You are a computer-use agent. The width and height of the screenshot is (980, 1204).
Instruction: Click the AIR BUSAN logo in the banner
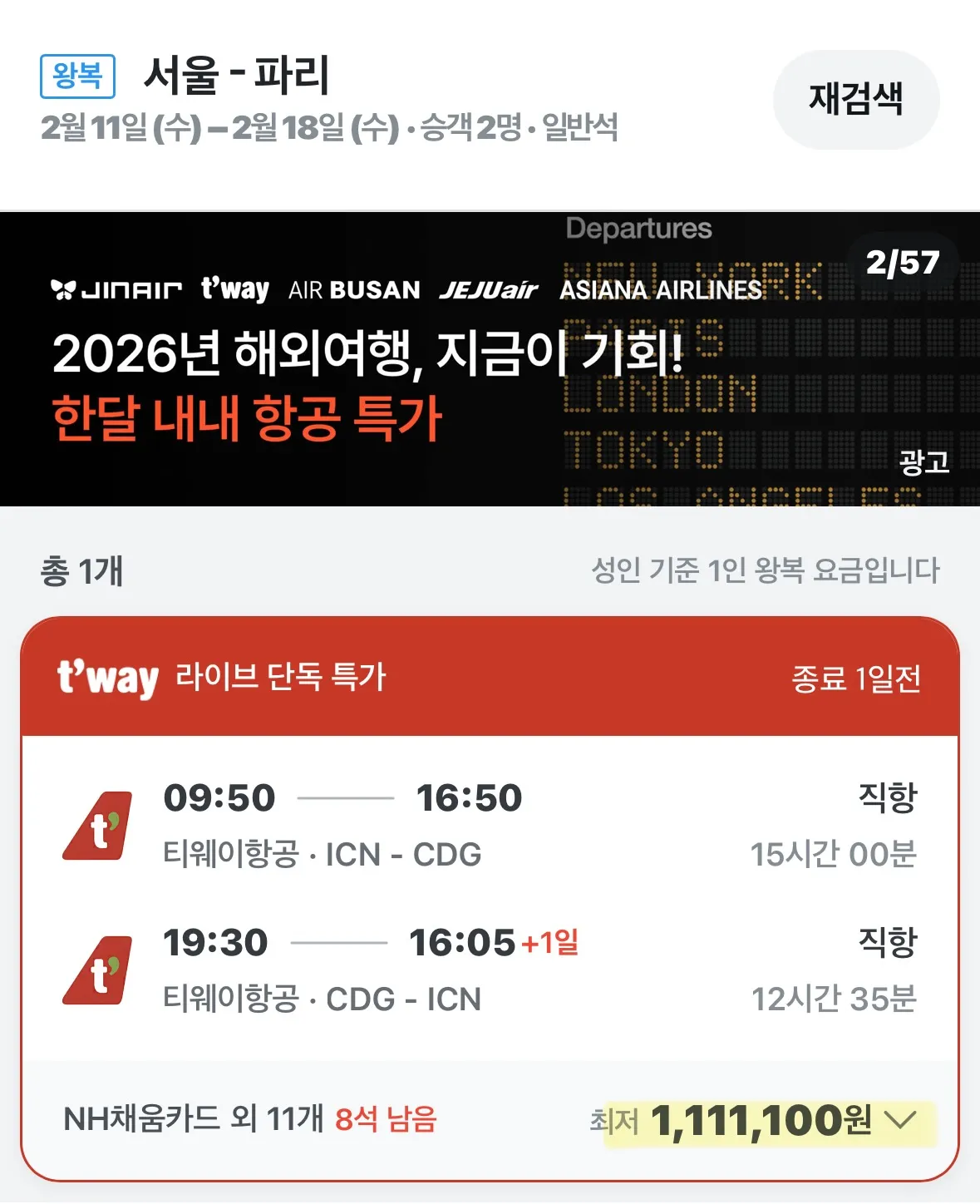pos(353,290)
